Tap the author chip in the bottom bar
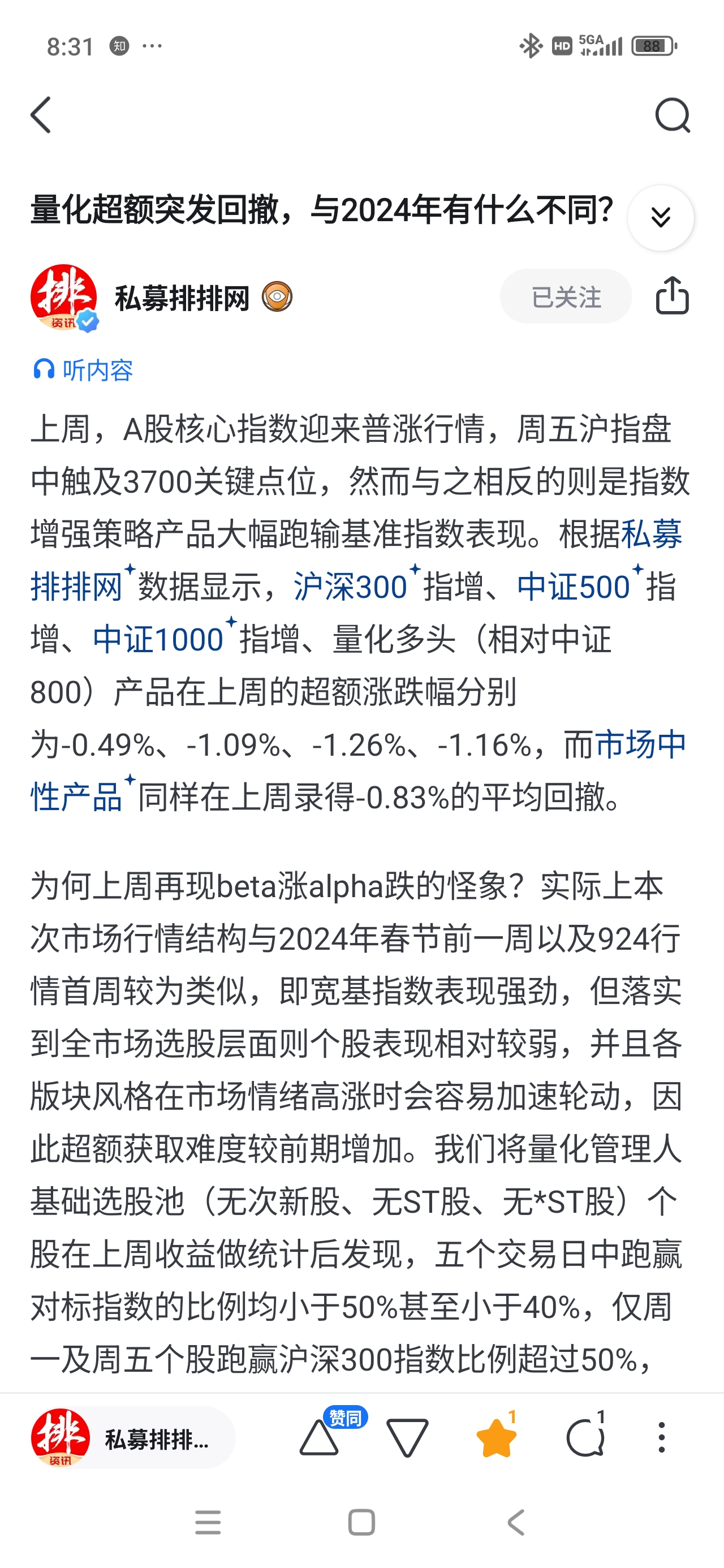 pos(132,1438)
